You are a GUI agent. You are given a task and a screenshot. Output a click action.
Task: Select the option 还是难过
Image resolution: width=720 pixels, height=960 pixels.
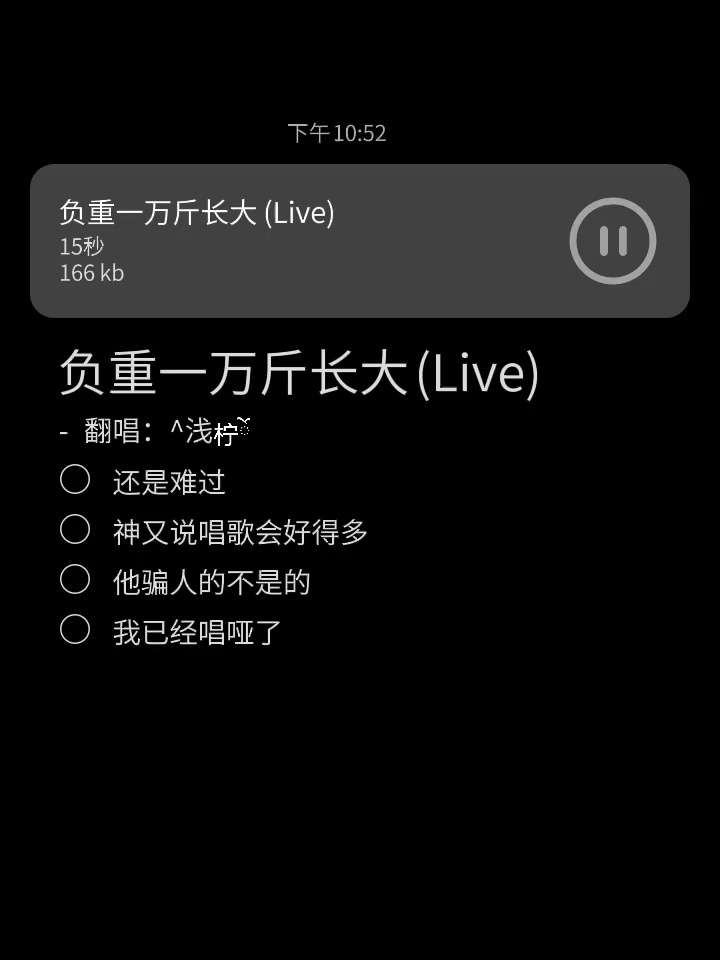tap(75, 480)
